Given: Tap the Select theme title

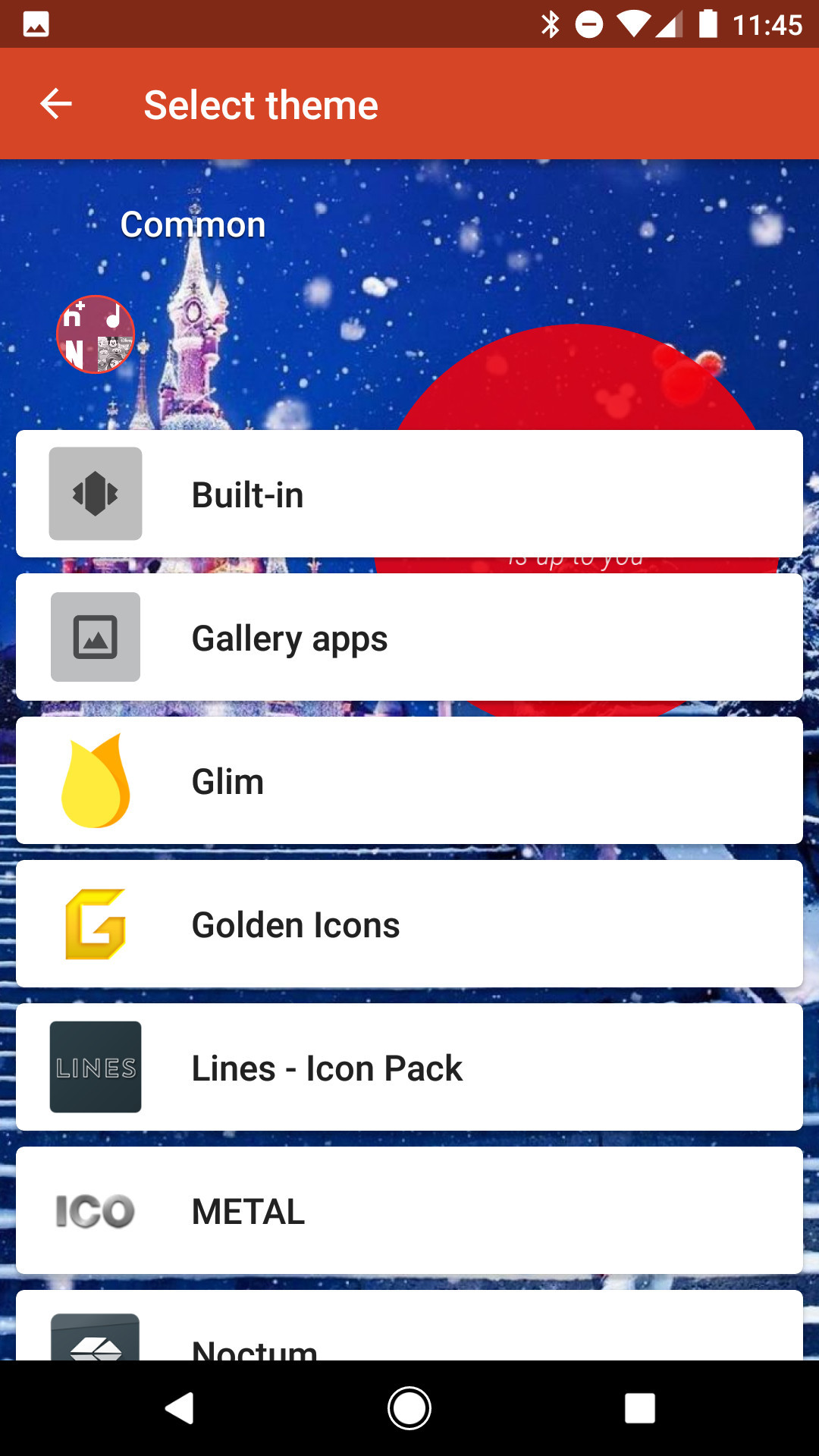Looking at the screenshot, I should tap(261, 104).
